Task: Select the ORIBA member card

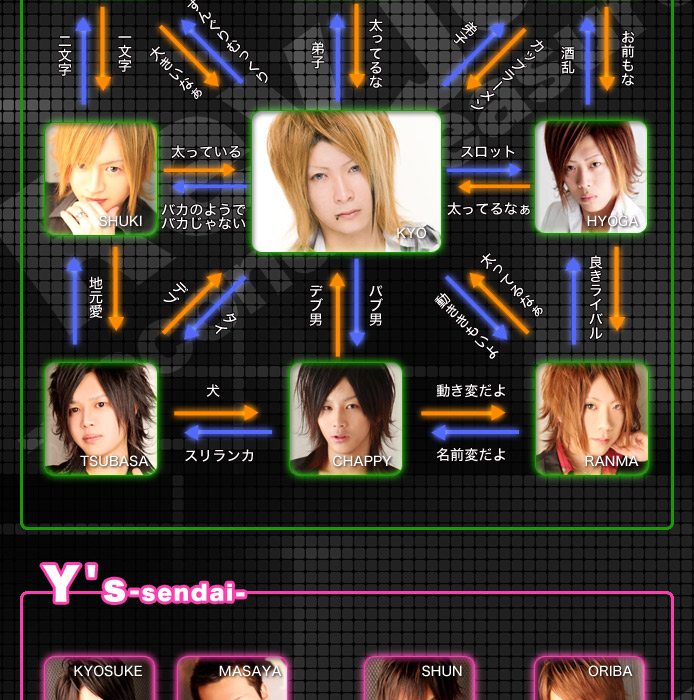Action: (588, 680)
